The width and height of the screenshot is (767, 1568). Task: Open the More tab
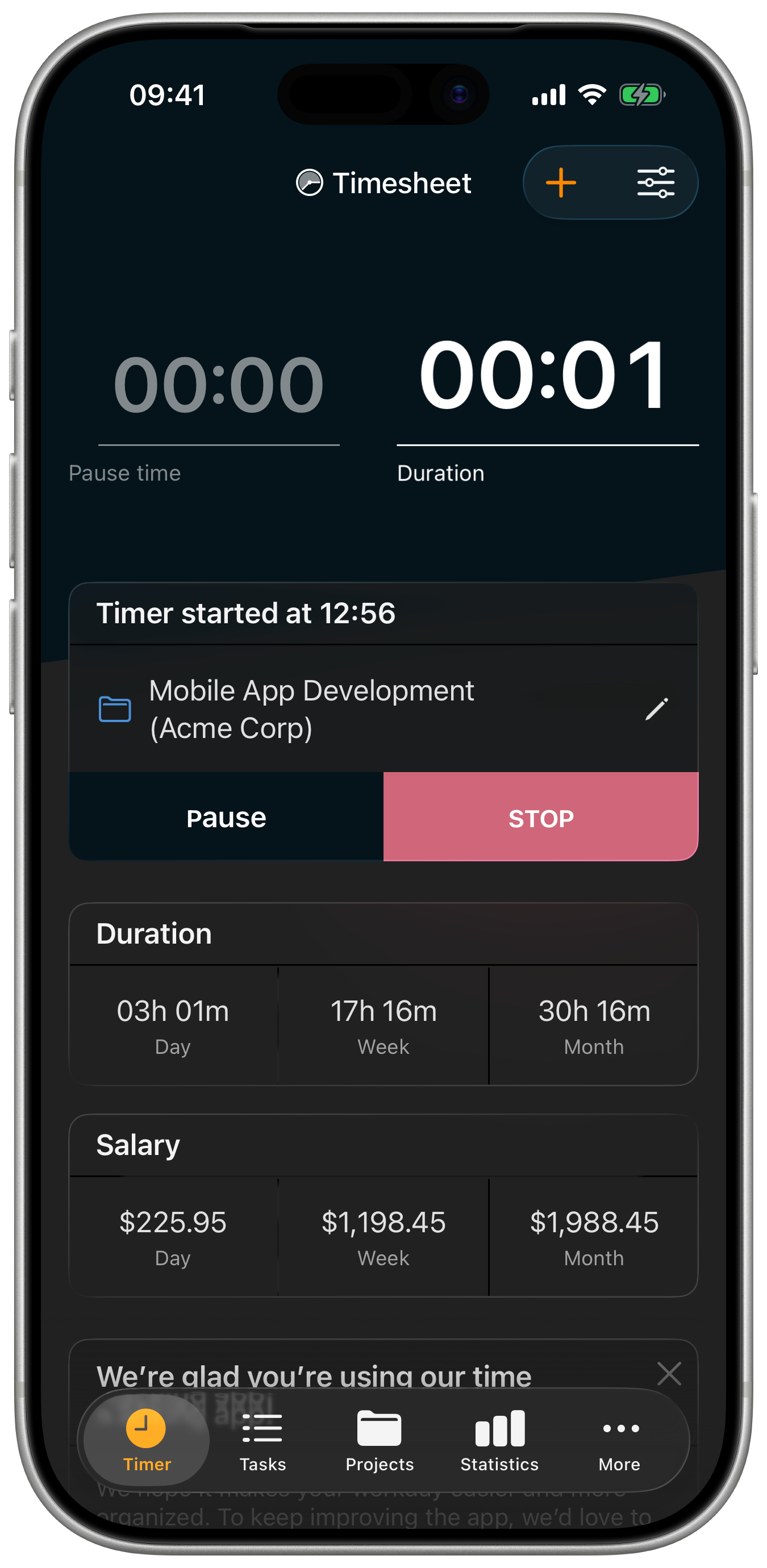coord(620,1441)
